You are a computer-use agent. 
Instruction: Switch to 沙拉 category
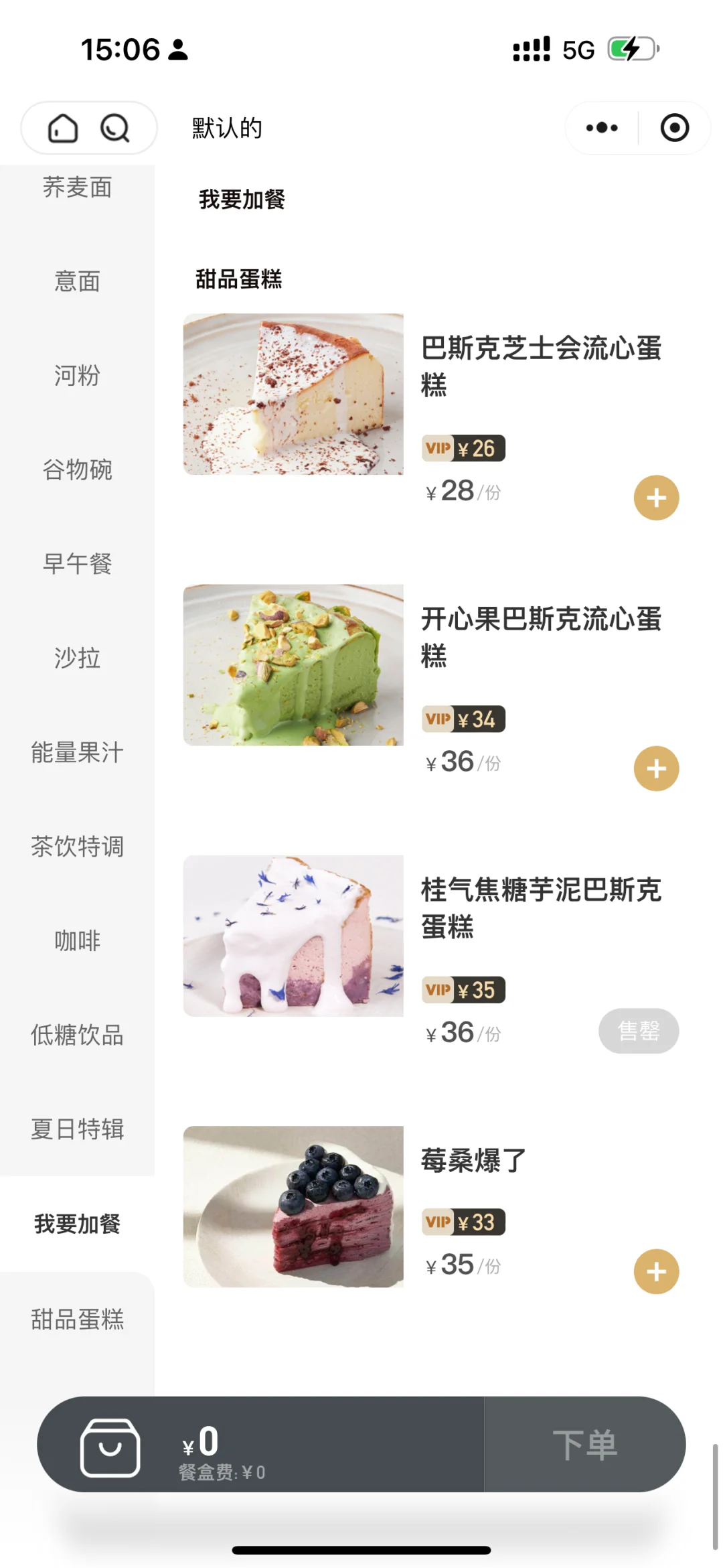77,658
